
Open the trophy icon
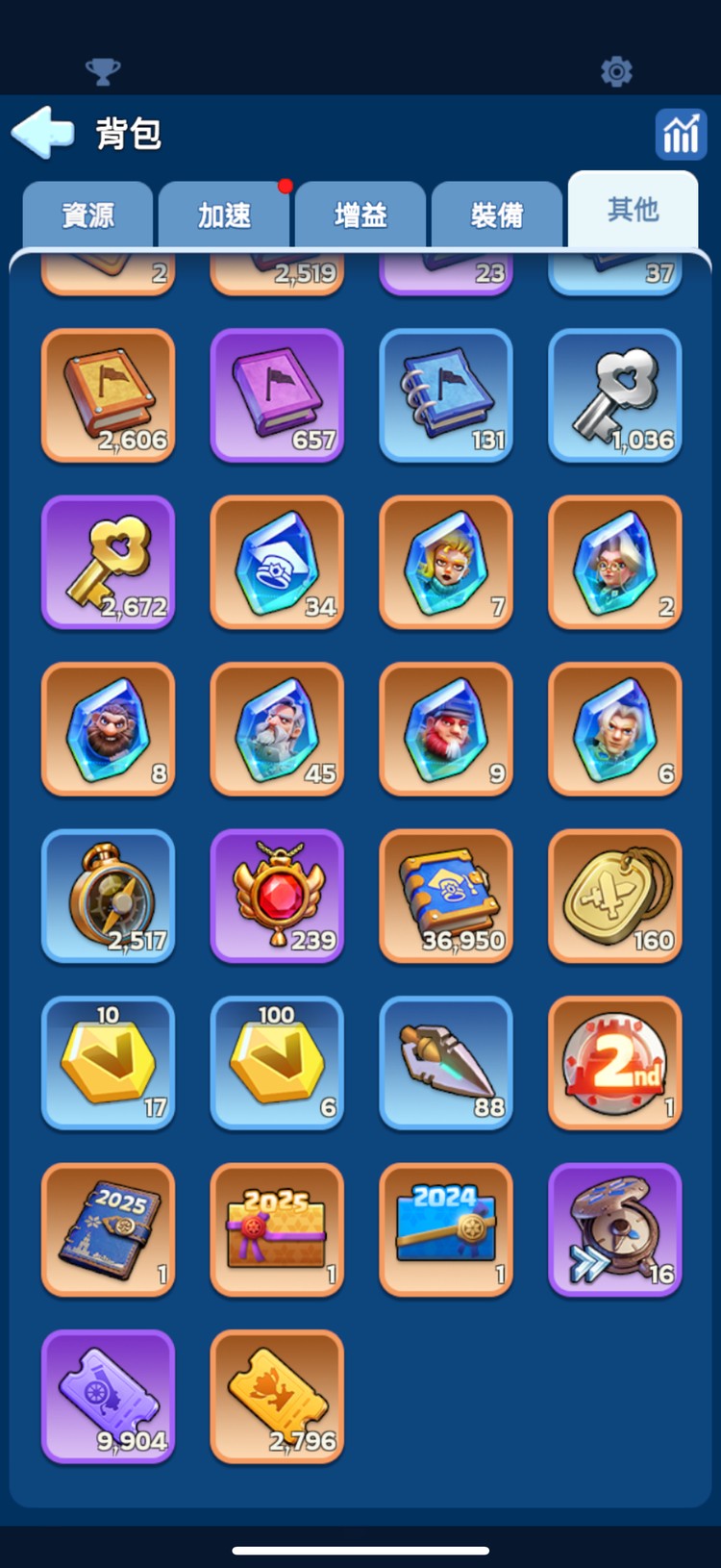coord(103,71)
